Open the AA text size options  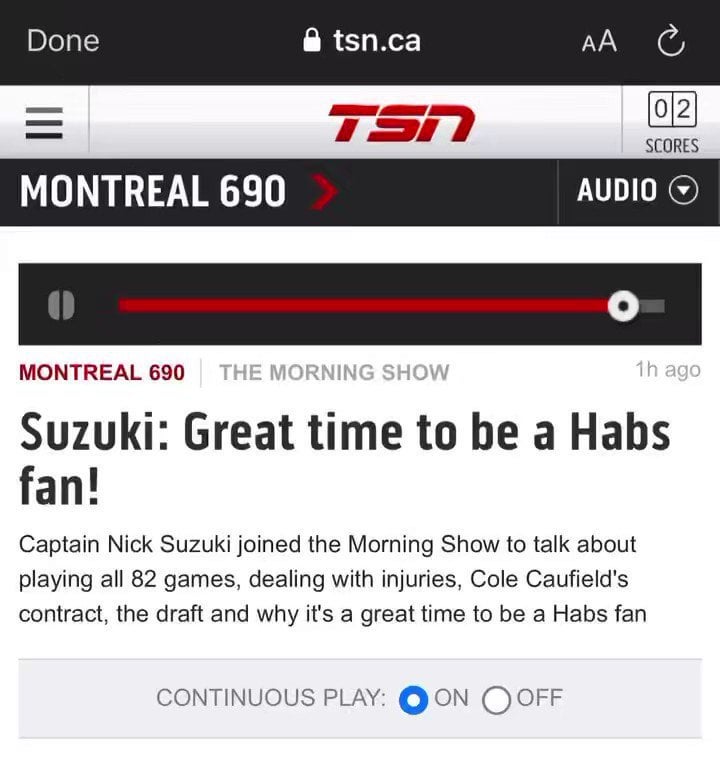coord(599,41)
